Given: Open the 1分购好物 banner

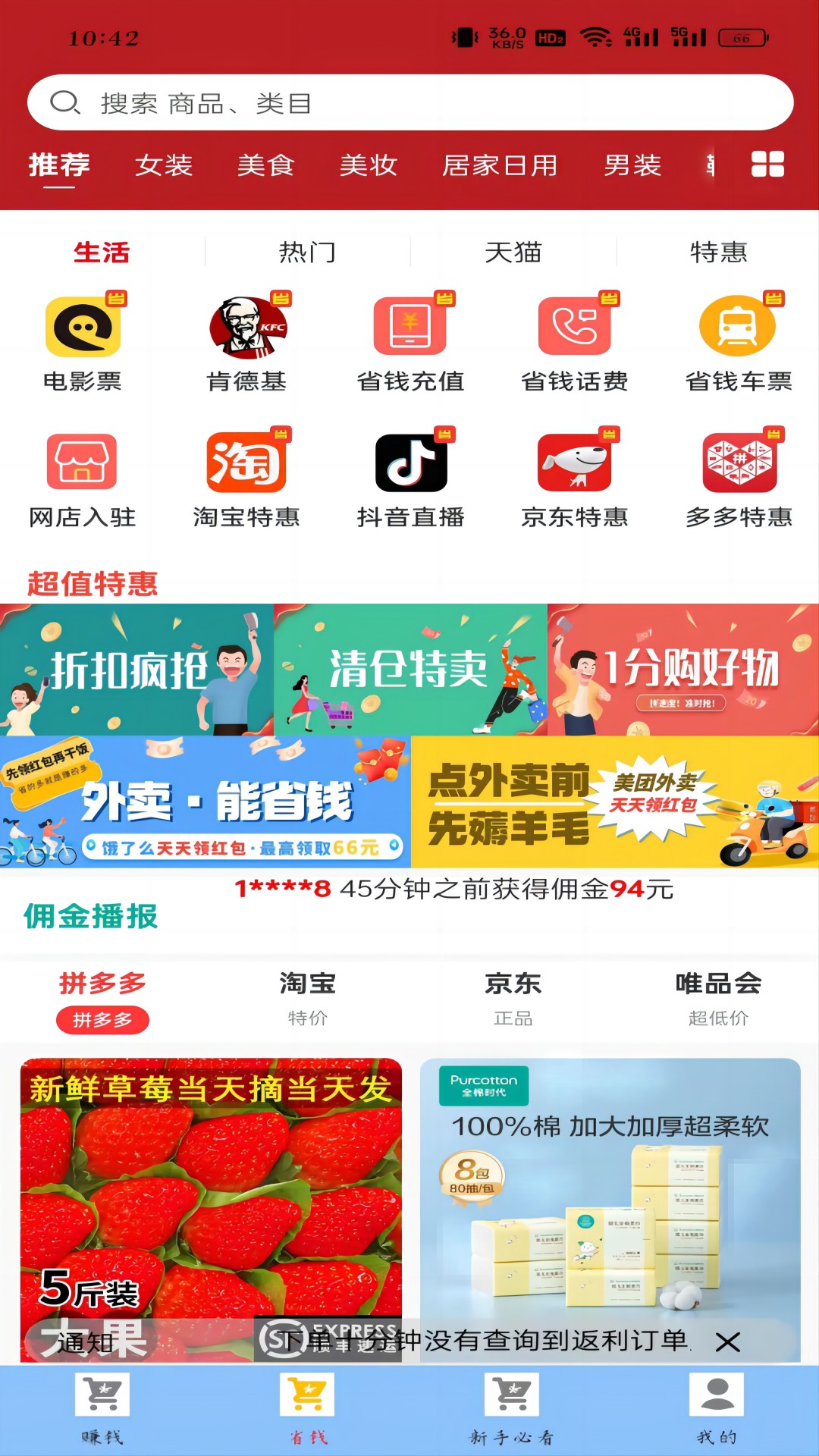Looking at the screenshot, I should [x=682, y=670].
